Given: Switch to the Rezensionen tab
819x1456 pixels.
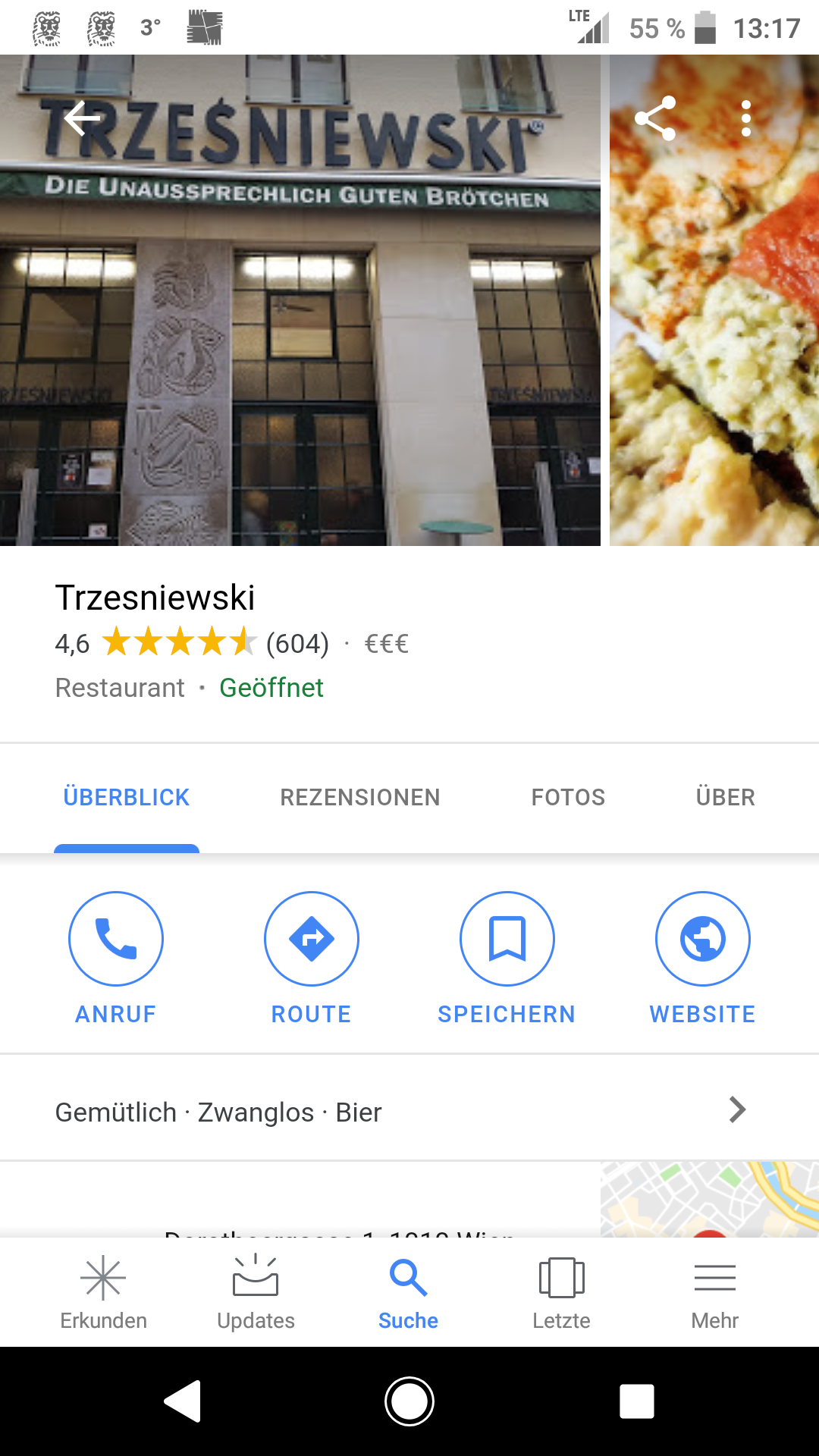Looking at the screenshot, I should [359, 797].
